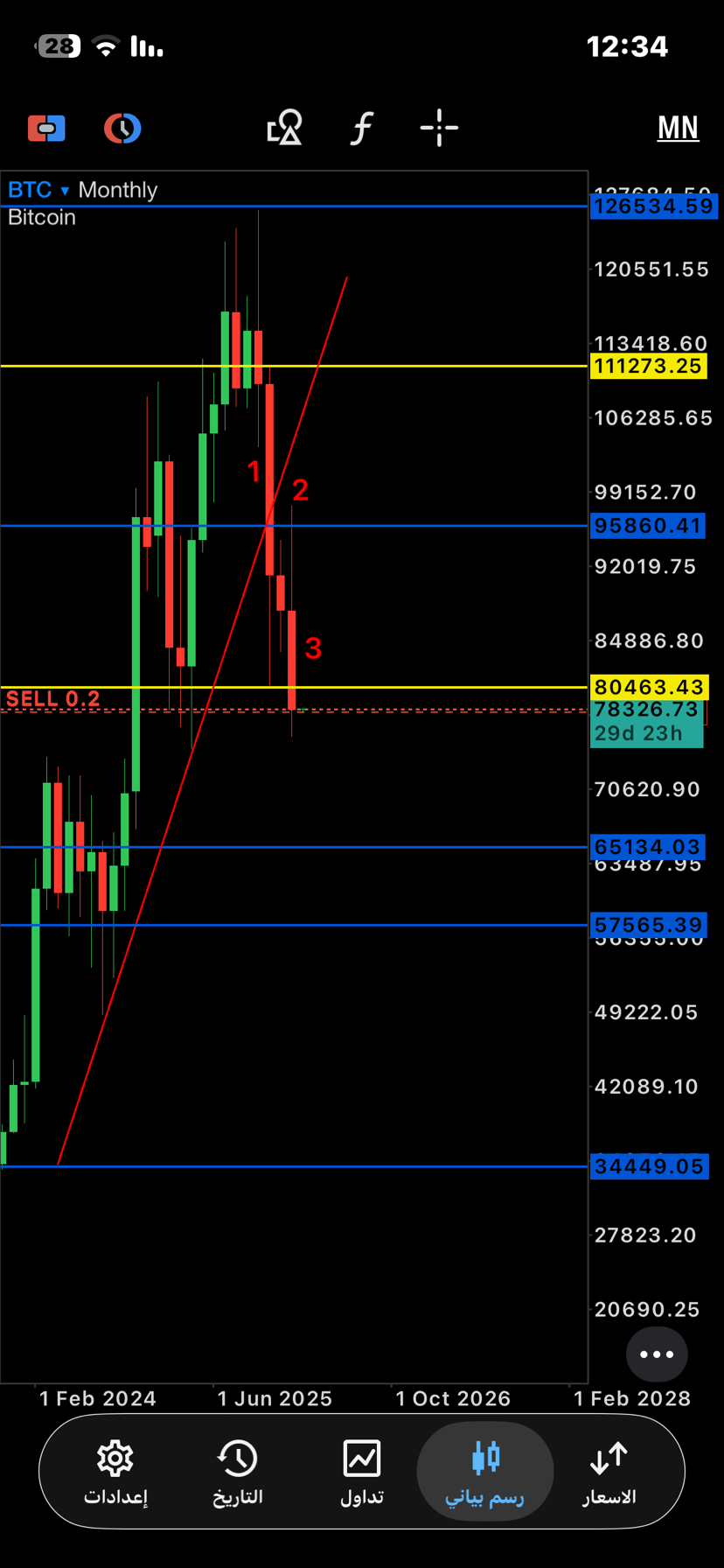Open the three-dot floating menu
The image size is (724, 1568).
(657, 1354)
